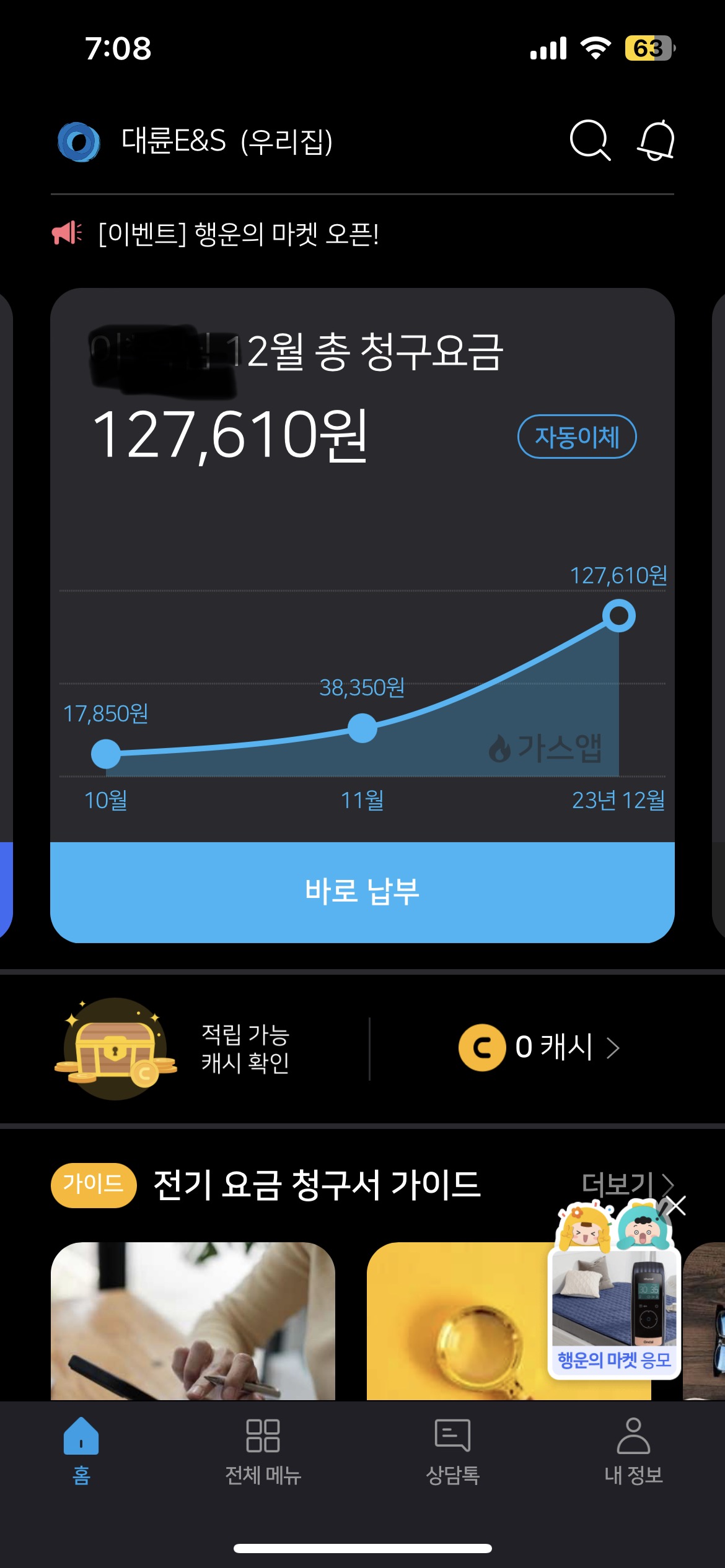The image size is (725, 1568).
Task: Tap the 자동이체 badge
Action: click(x=577, y=437)
